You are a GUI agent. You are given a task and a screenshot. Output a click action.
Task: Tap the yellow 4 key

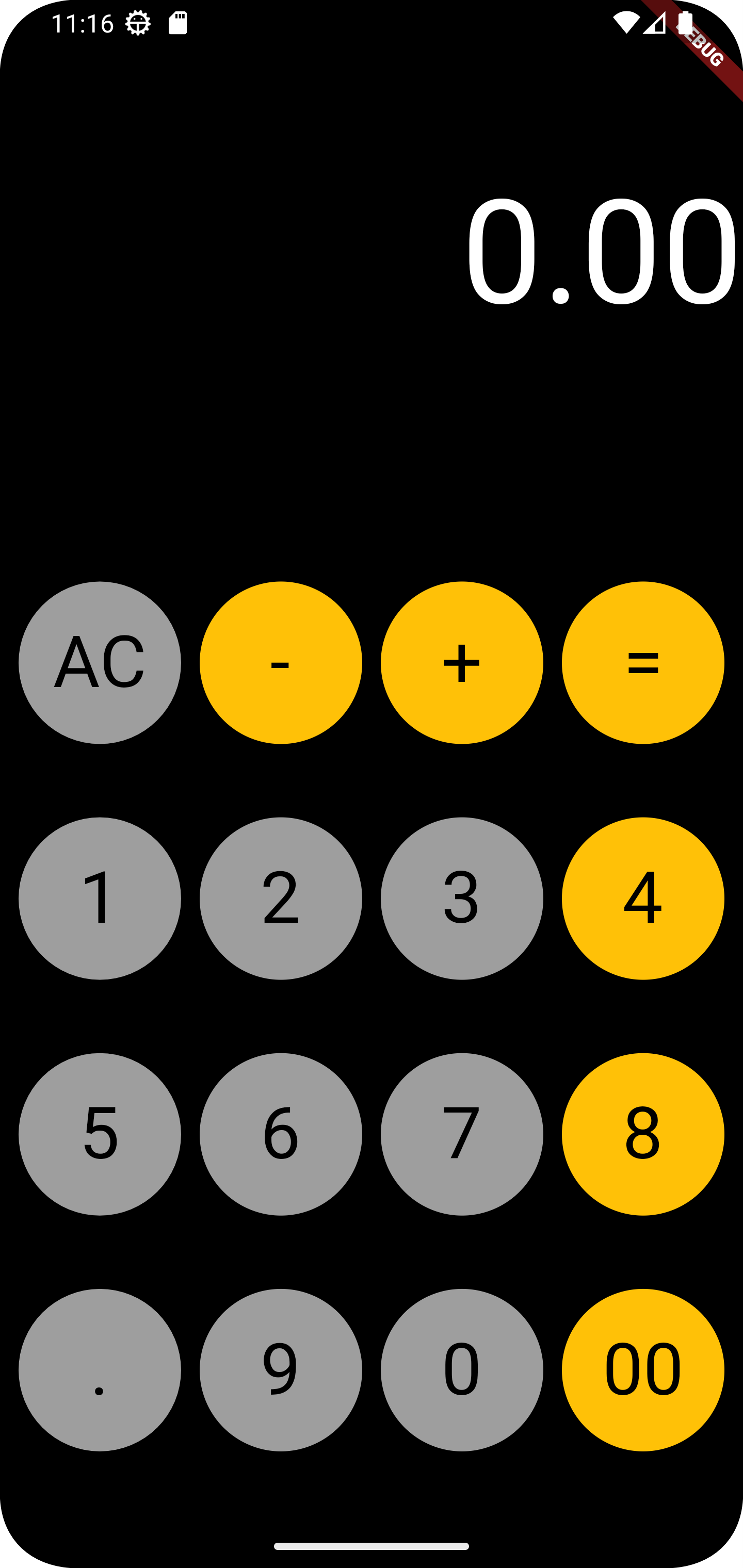642,898
